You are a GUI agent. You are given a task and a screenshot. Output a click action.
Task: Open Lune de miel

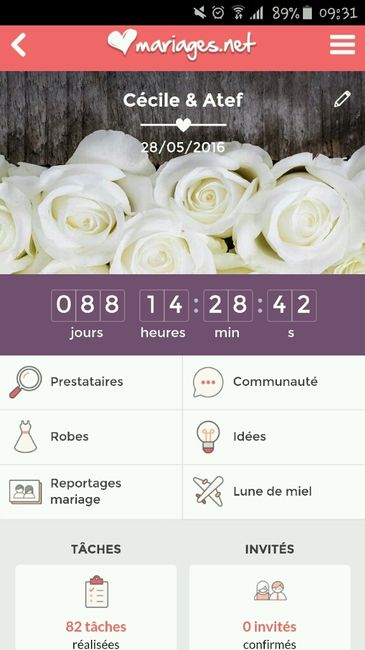(274, 492)
